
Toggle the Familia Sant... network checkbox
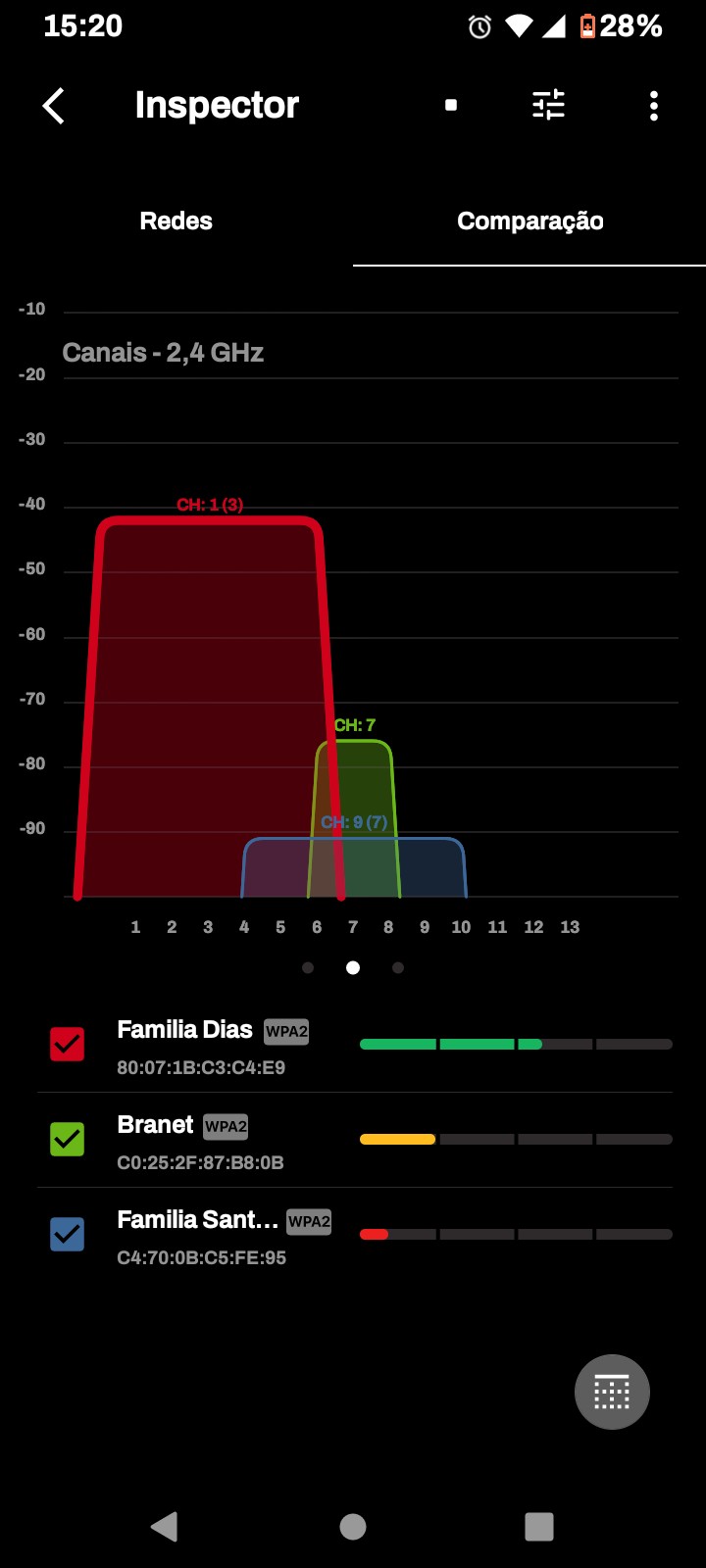click(x=68, y=1234)
